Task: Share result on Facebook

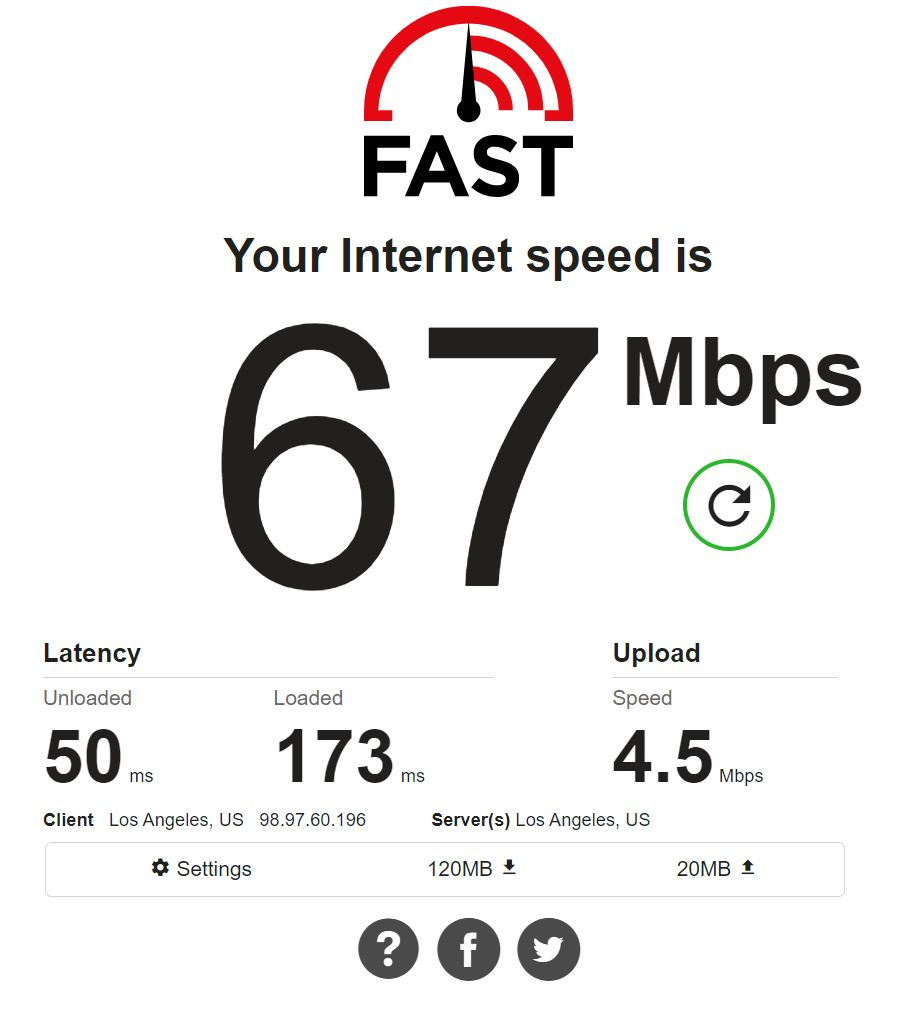Action: click(468, 948)
